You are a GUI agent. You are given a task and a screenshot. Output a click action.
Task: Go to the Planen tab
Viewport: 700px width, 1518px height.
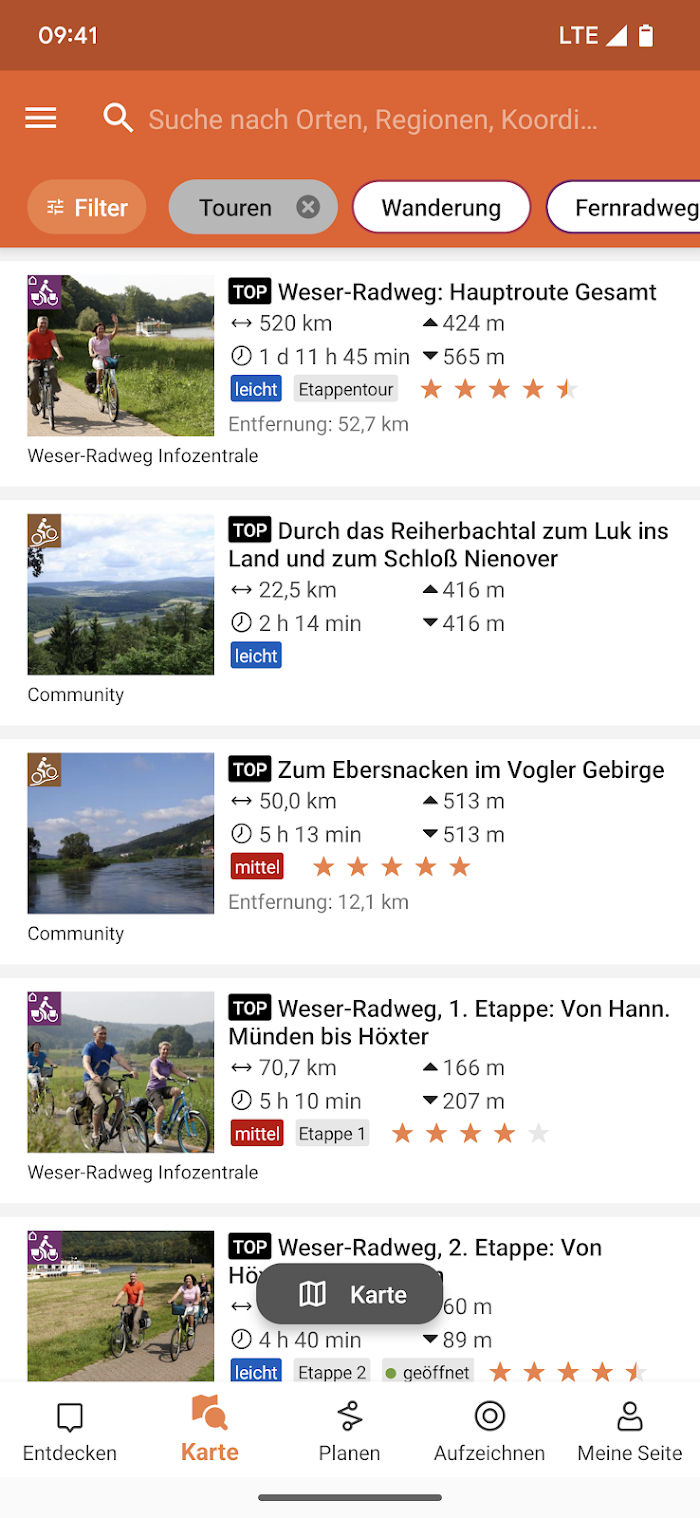tap(350, 1430)
